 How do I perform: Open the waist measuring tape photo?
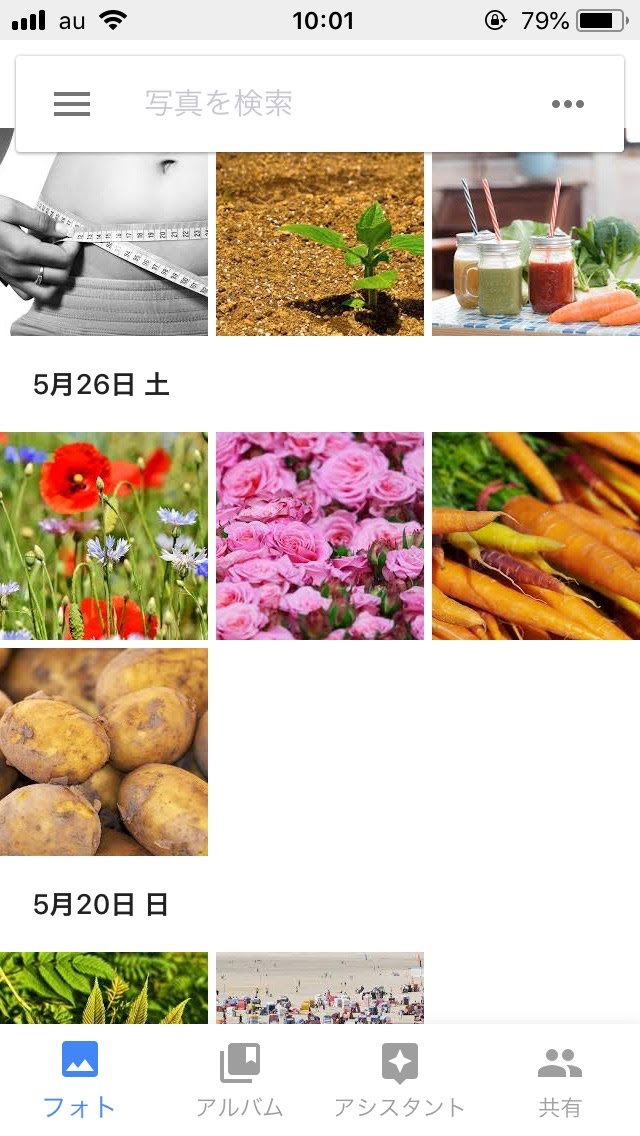(x=104, y=244)
